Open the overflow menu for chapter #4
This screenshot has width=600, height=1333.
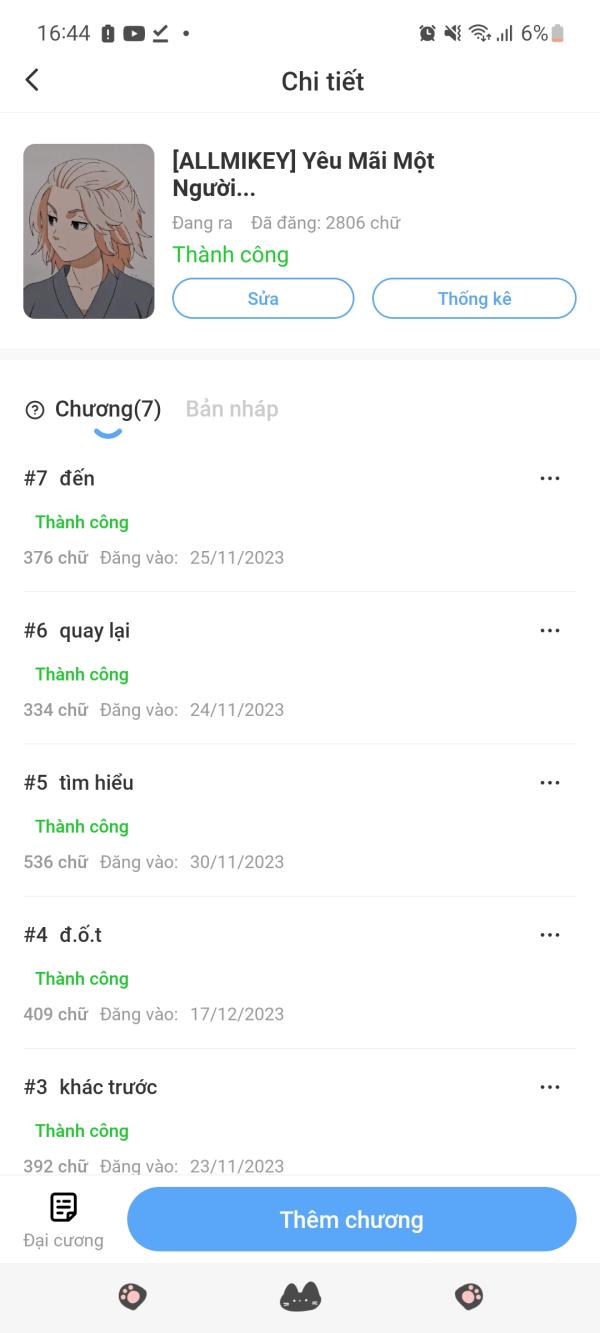[549, 934]
